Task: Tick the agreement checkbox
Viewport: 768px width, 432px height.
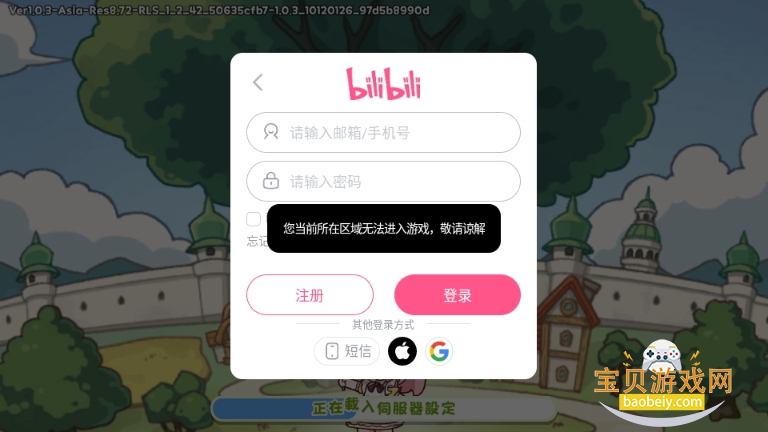Action: [x=253, y=219]
